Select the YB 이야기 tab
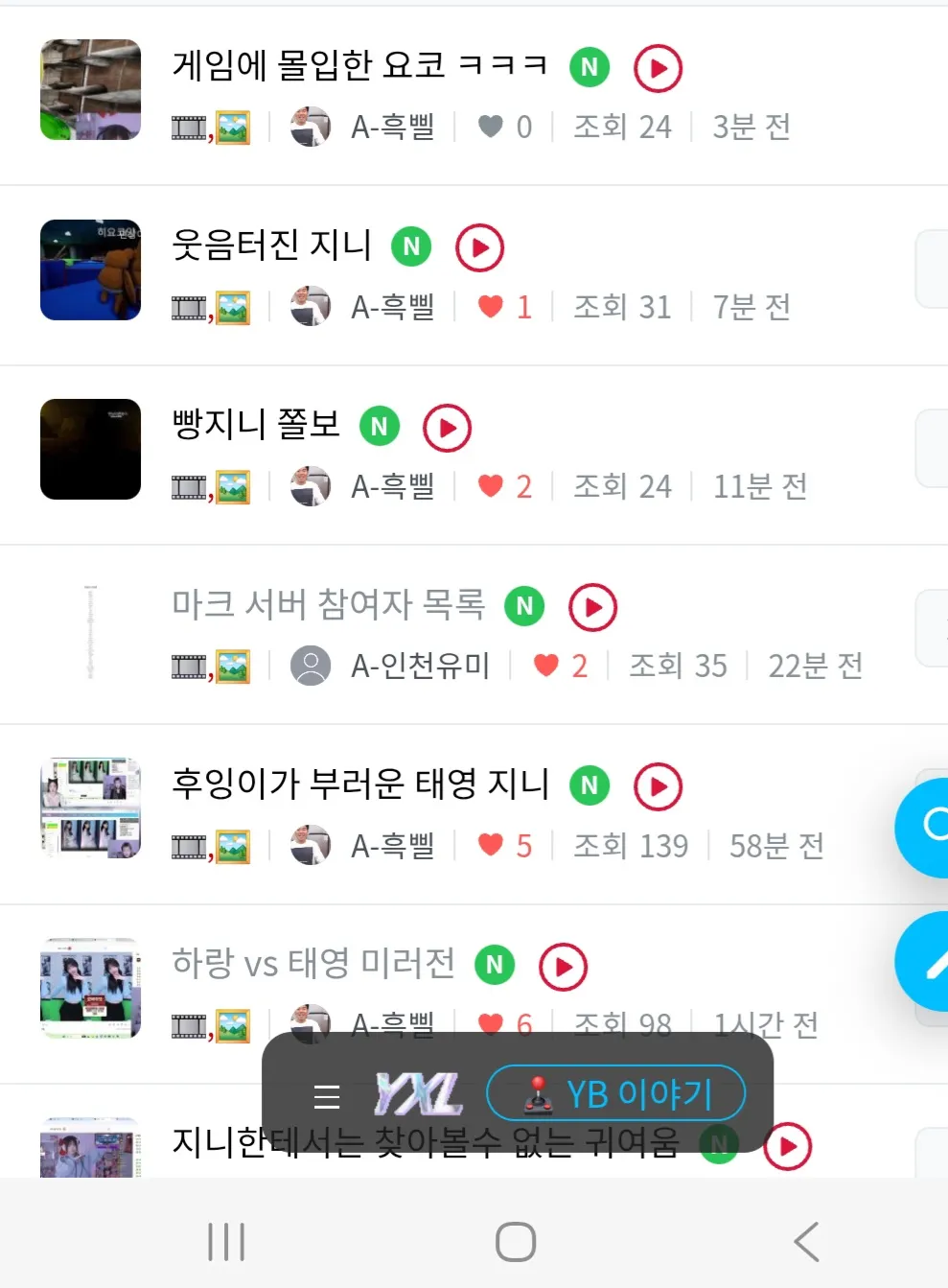Viewport: 948px width, 1288px height. click(616, 1093)
